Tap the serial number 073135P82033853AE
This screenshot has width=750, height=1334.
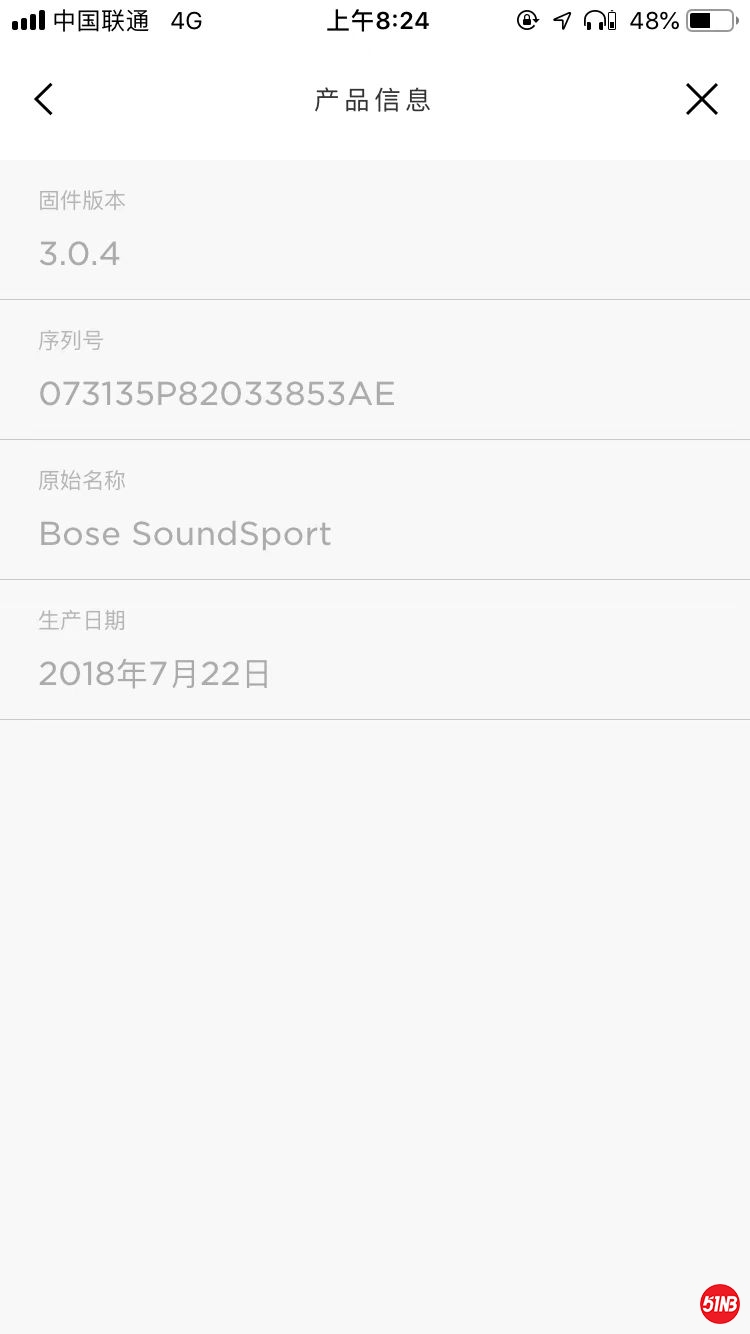[217, 393]
